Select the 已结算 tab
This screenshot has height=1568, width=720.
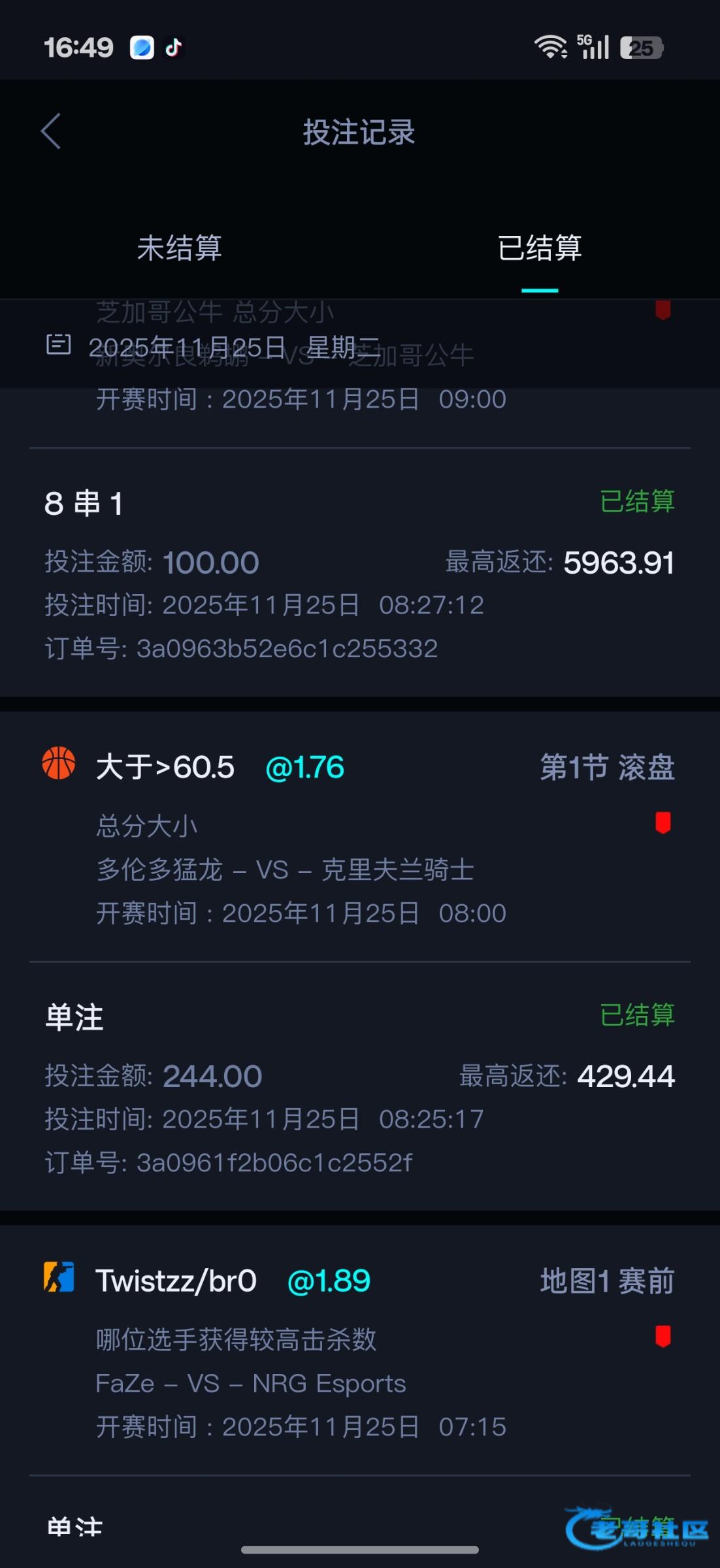(x=540, y=248)
